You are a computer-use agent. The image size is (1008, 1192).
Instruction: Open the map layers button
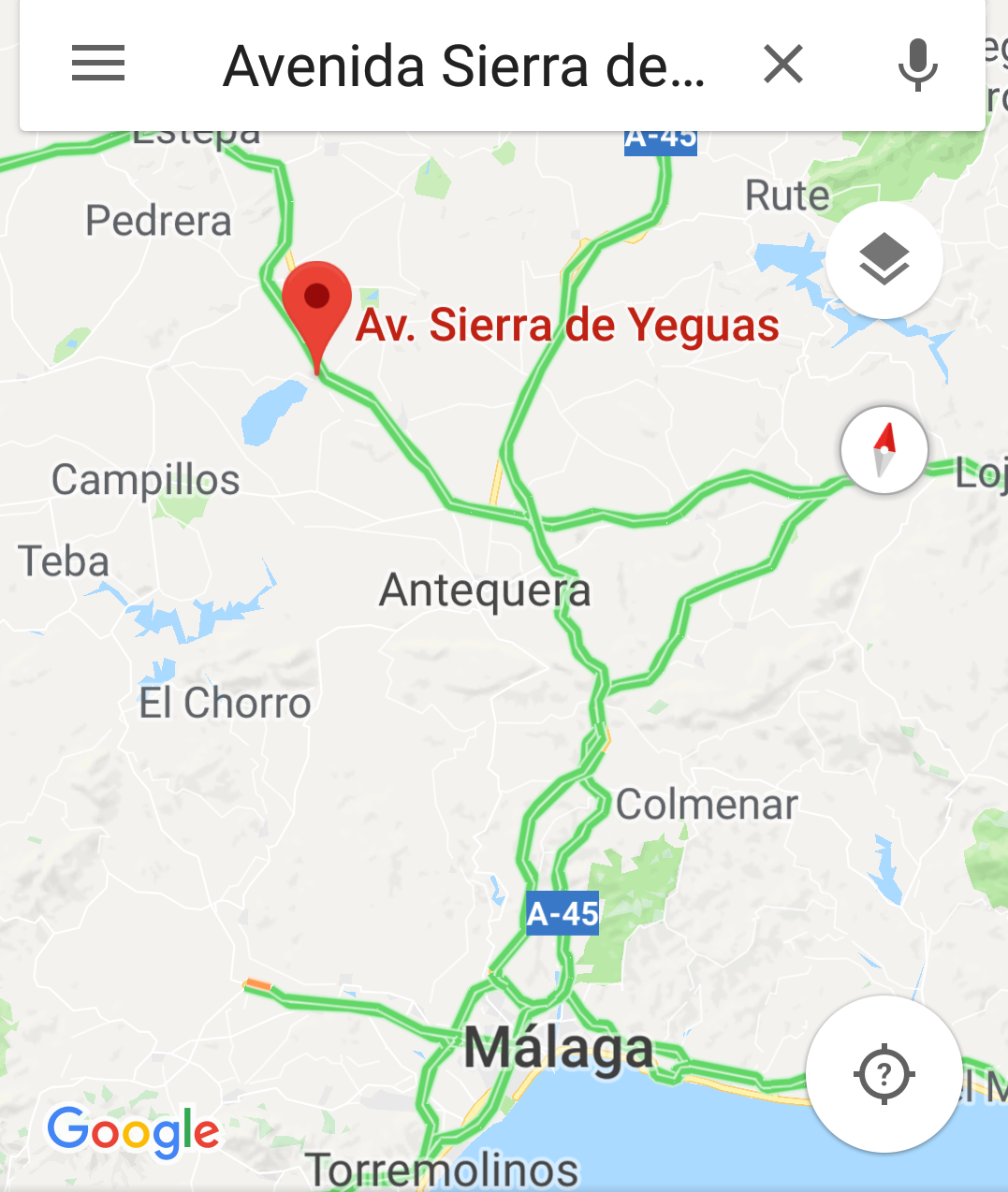tap(884, 260)
